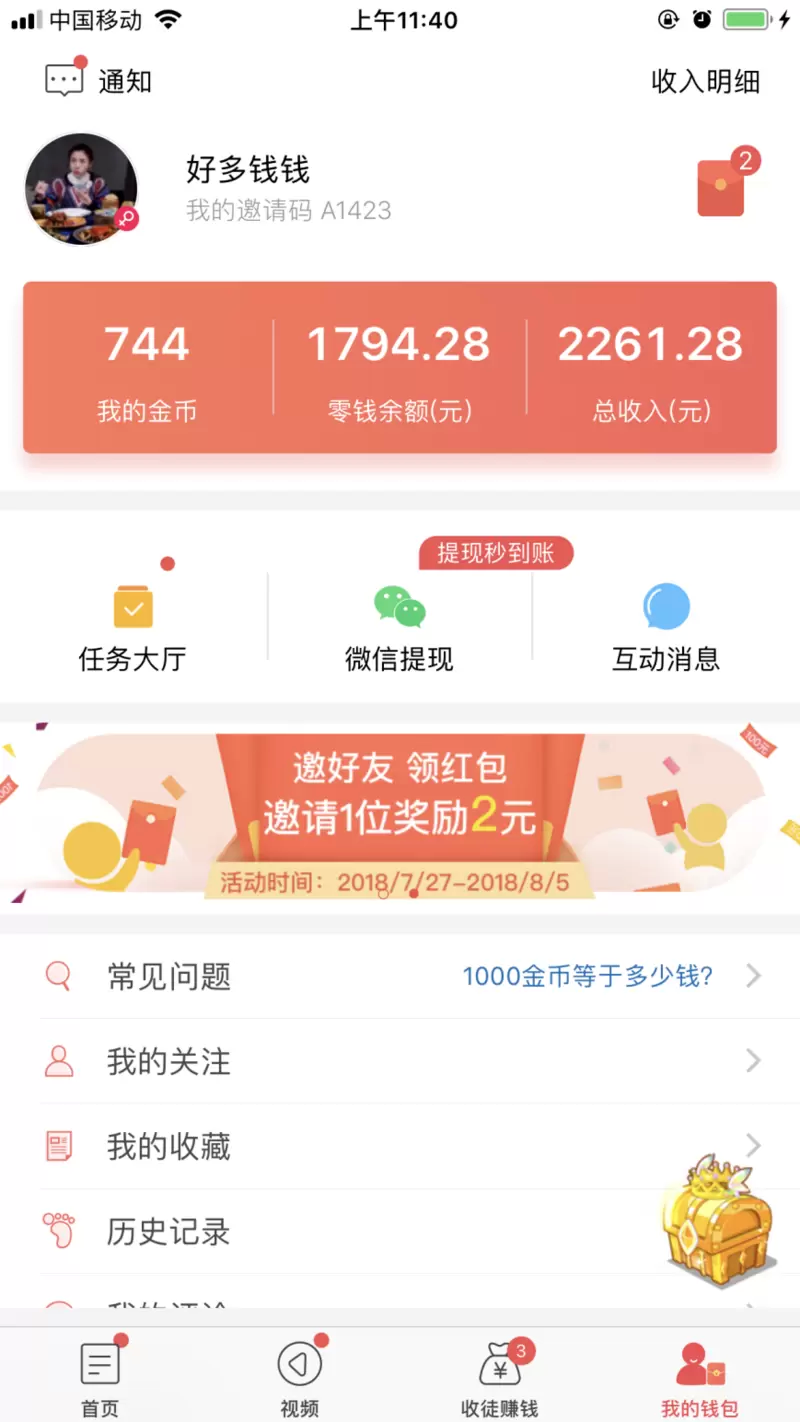Switch to the 首页 home tab
The width and height of the screenshot is (800, 1422).
coord(100,1377)
